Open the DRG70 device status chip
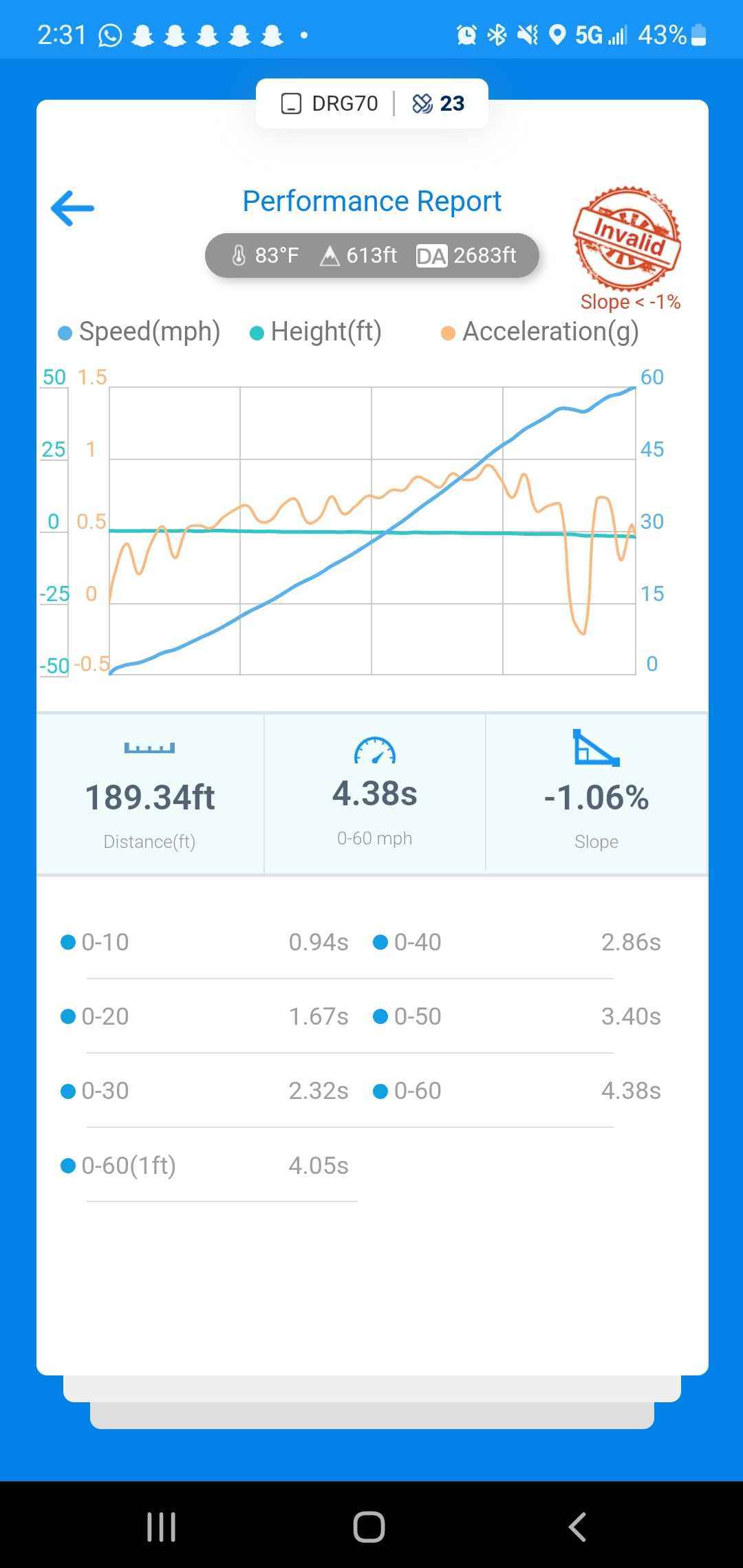743x1568 pixels. click(x=330, y=104)
